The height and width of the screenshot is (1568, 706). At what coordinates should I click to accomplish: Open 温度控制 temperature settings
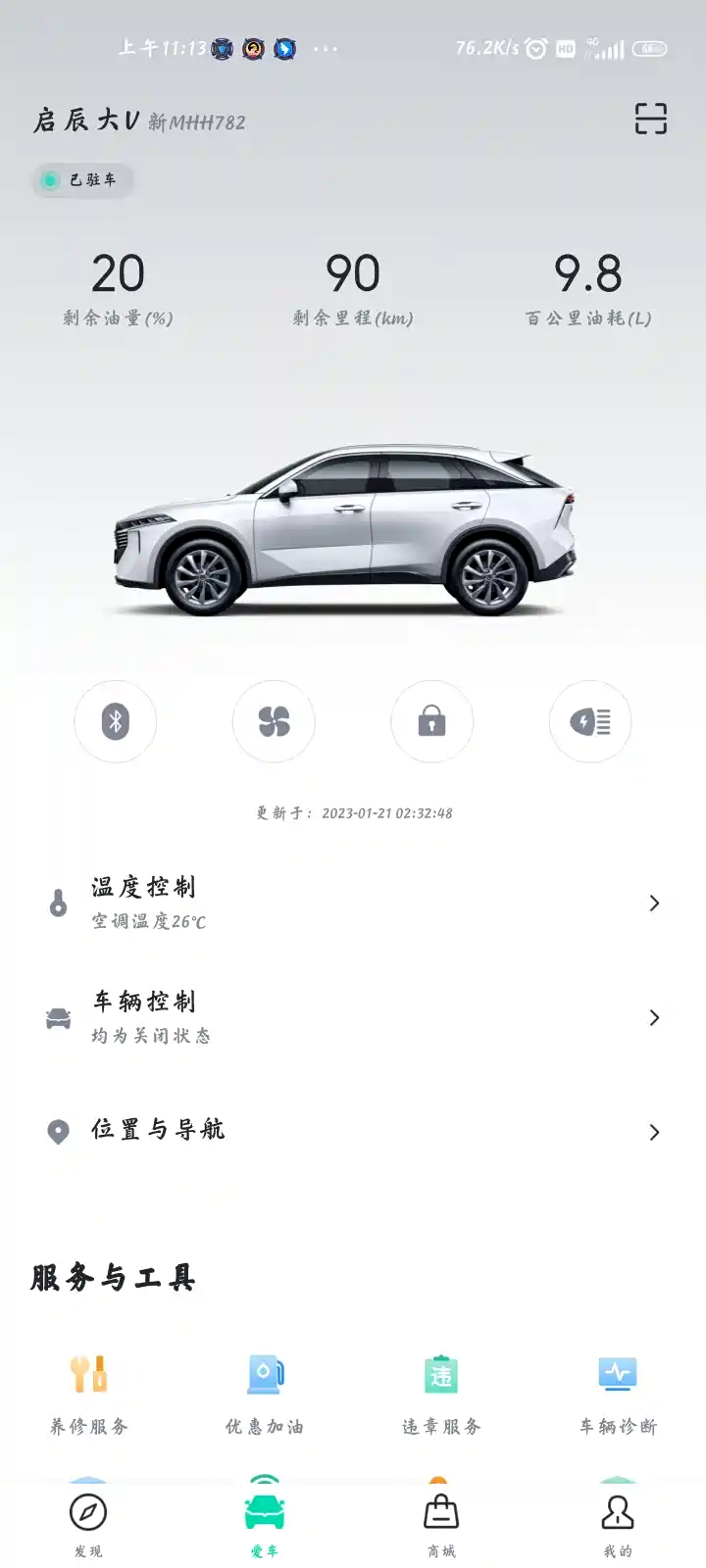tap(353, 903)
